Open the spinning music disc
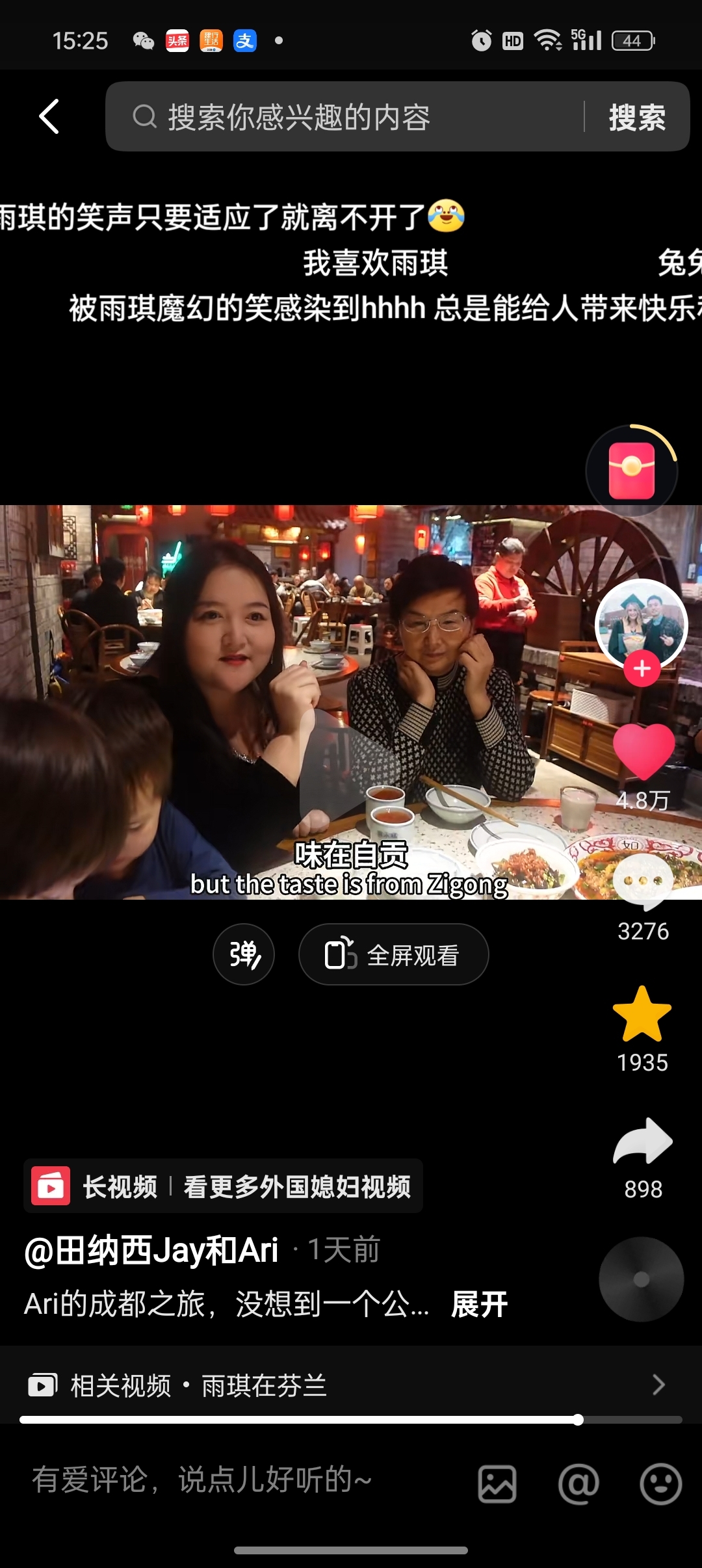 click(641, 1279)
